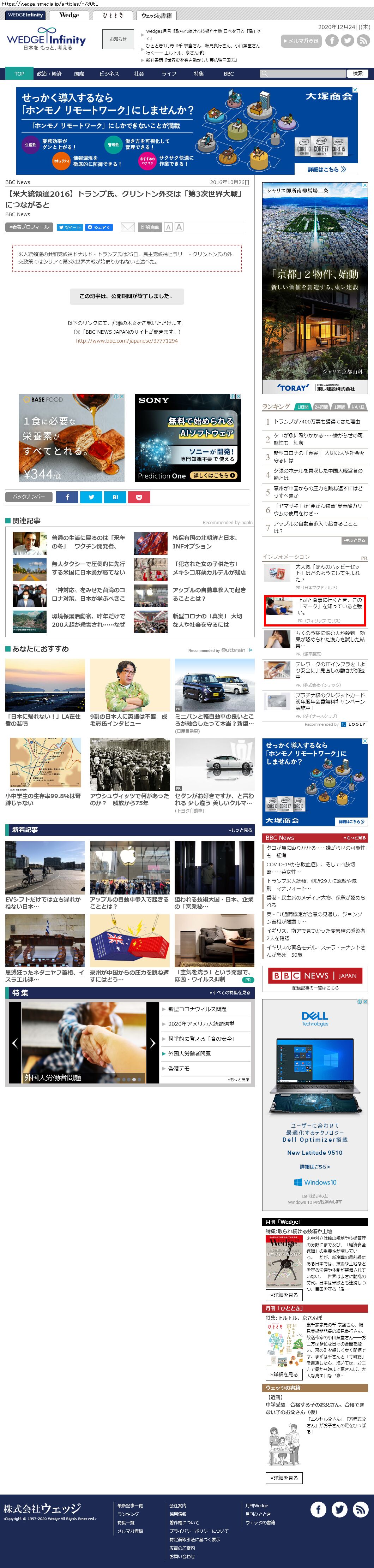Open the 印刷画面 print view
The image size is (374, 1568).
click(150, 227)
